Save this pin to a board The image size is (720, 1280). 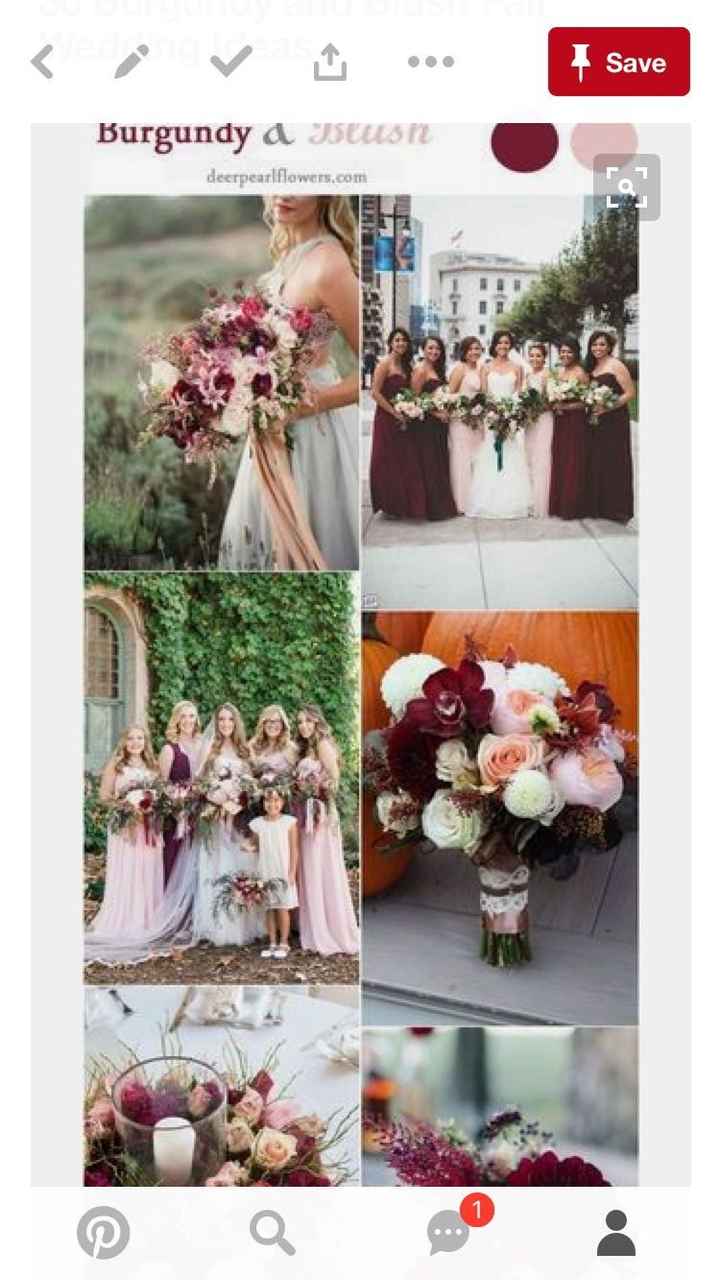[x=618, y=62]
